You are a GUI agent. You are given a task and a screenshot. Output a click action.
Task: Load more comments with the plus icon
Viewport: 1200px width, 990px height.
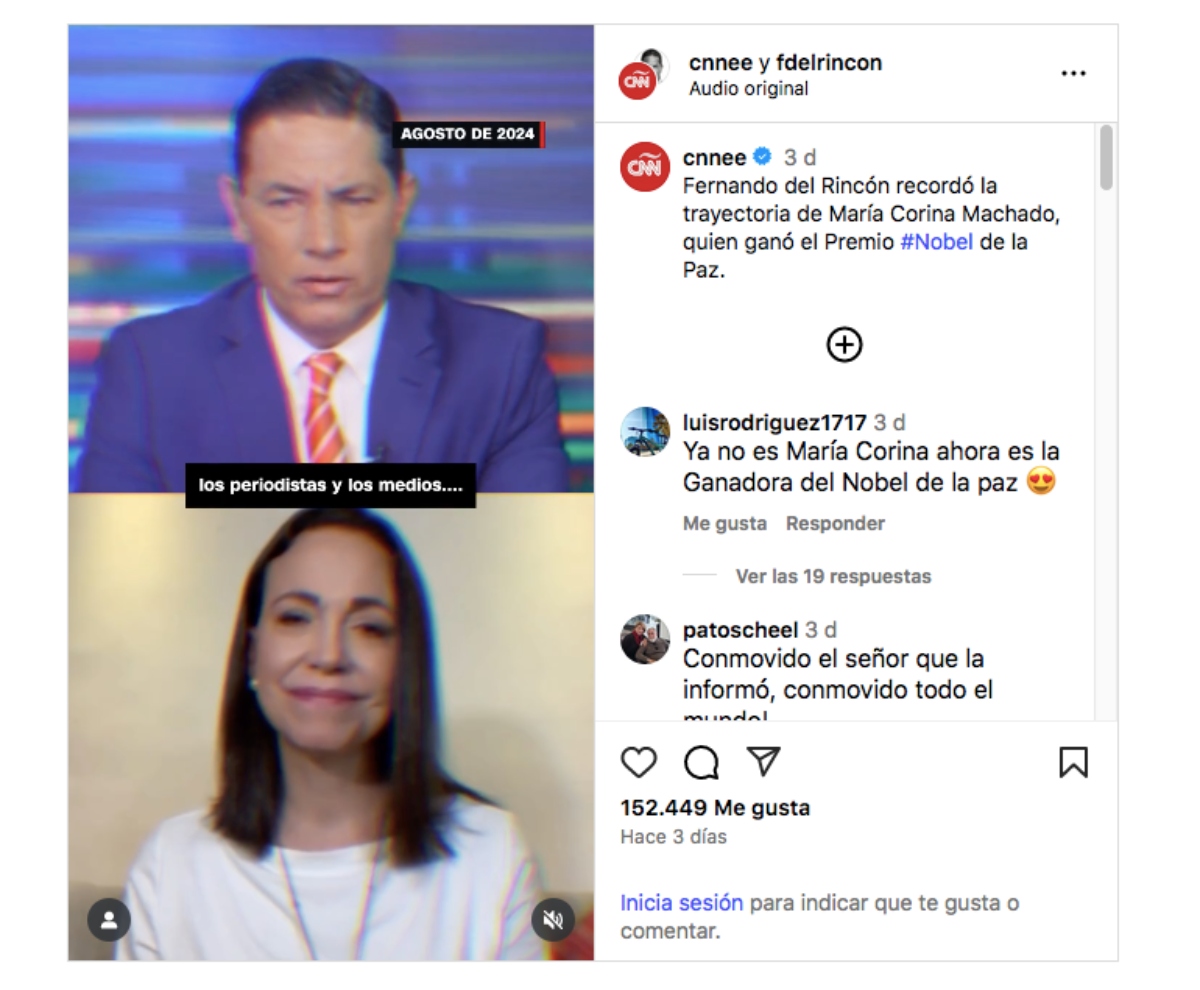pos(845,345)
